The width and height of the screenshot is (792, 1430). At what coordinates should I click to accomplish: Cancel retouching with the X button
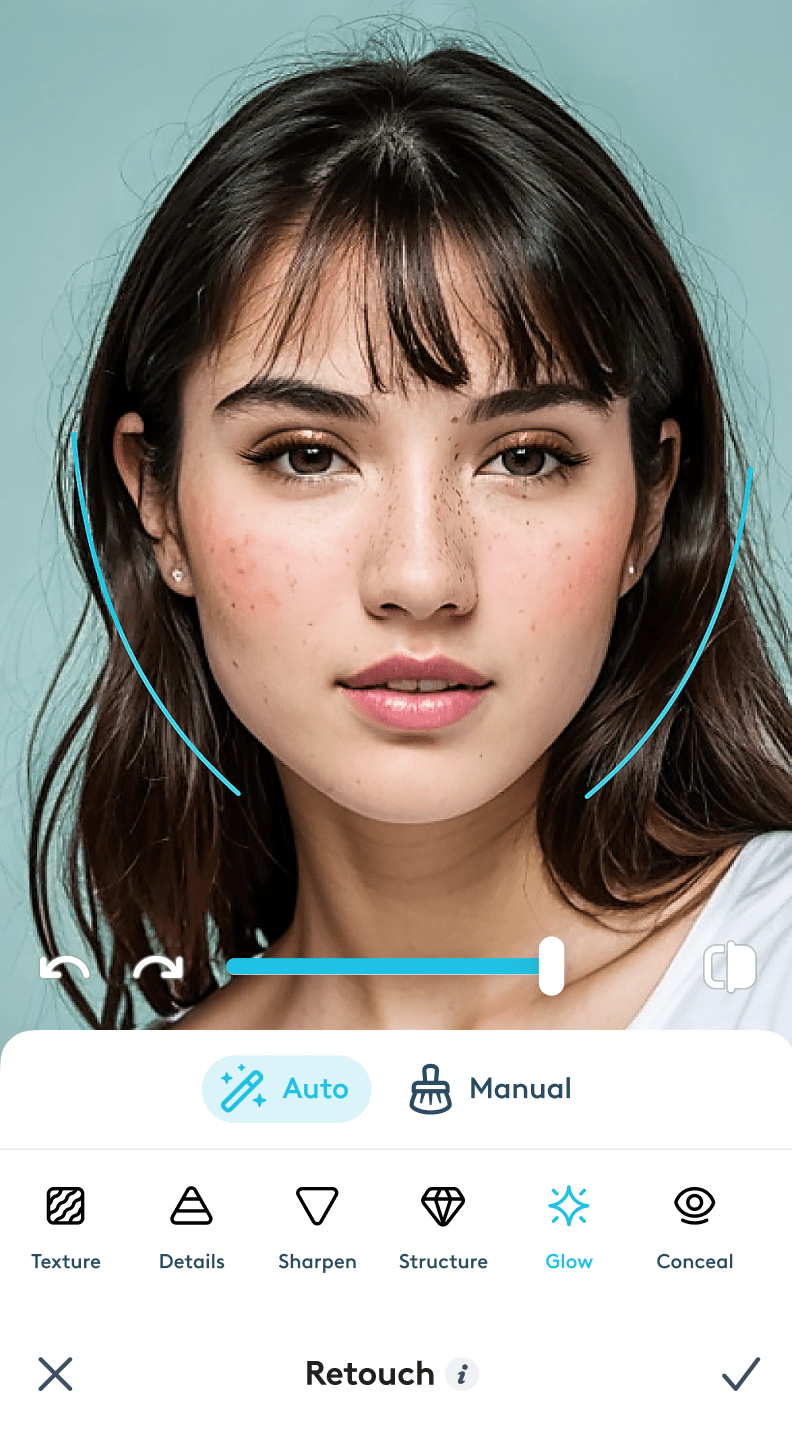tap(55, 1374)
